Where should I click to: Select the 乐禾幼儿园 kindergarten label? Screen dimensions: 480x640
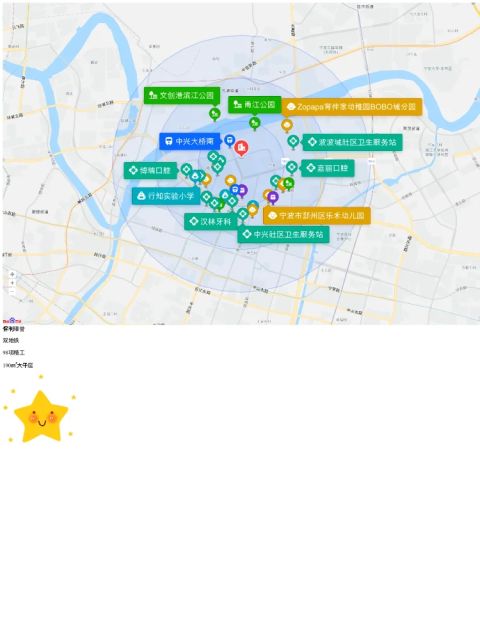(317, 215)
